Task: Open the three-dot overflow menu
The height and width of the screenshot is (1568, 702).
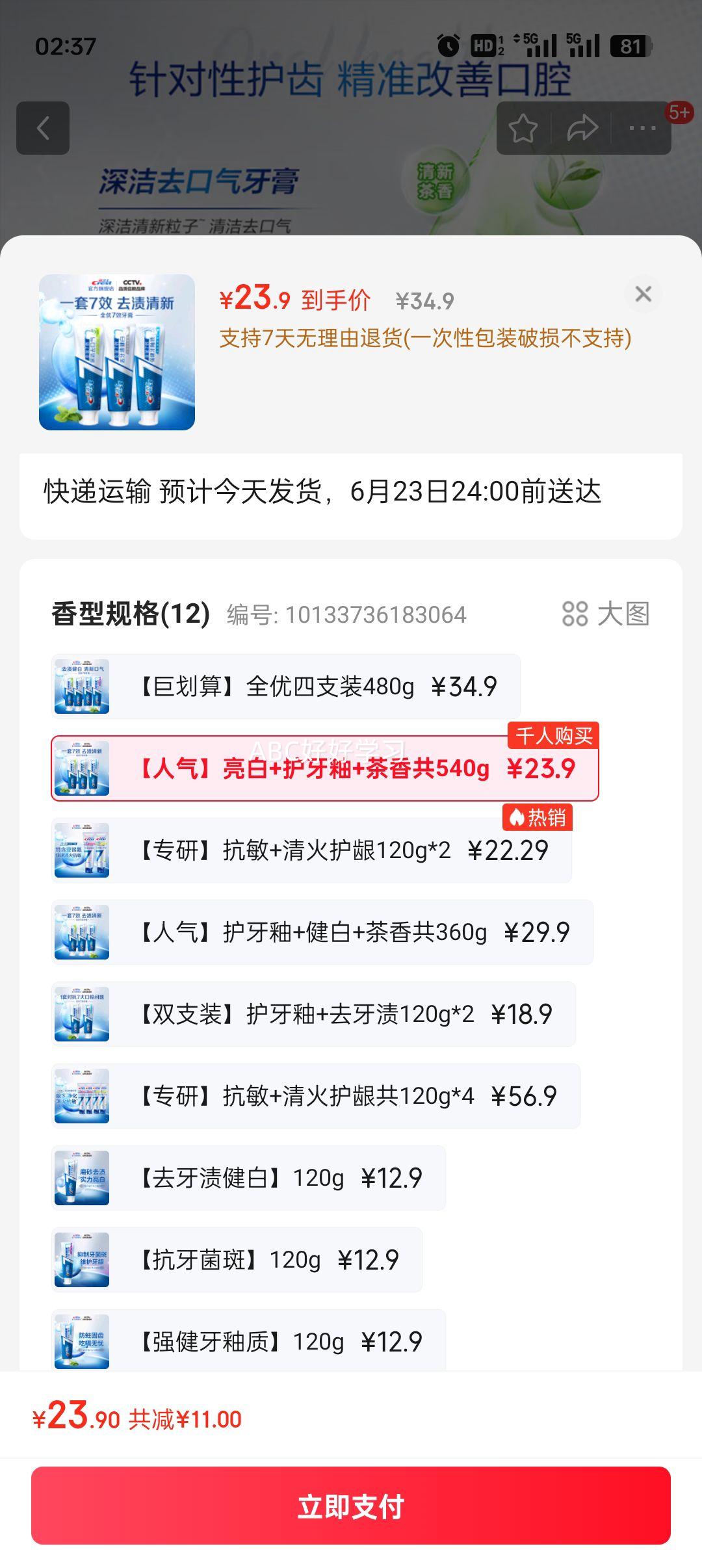Action: tap(642, 128)
